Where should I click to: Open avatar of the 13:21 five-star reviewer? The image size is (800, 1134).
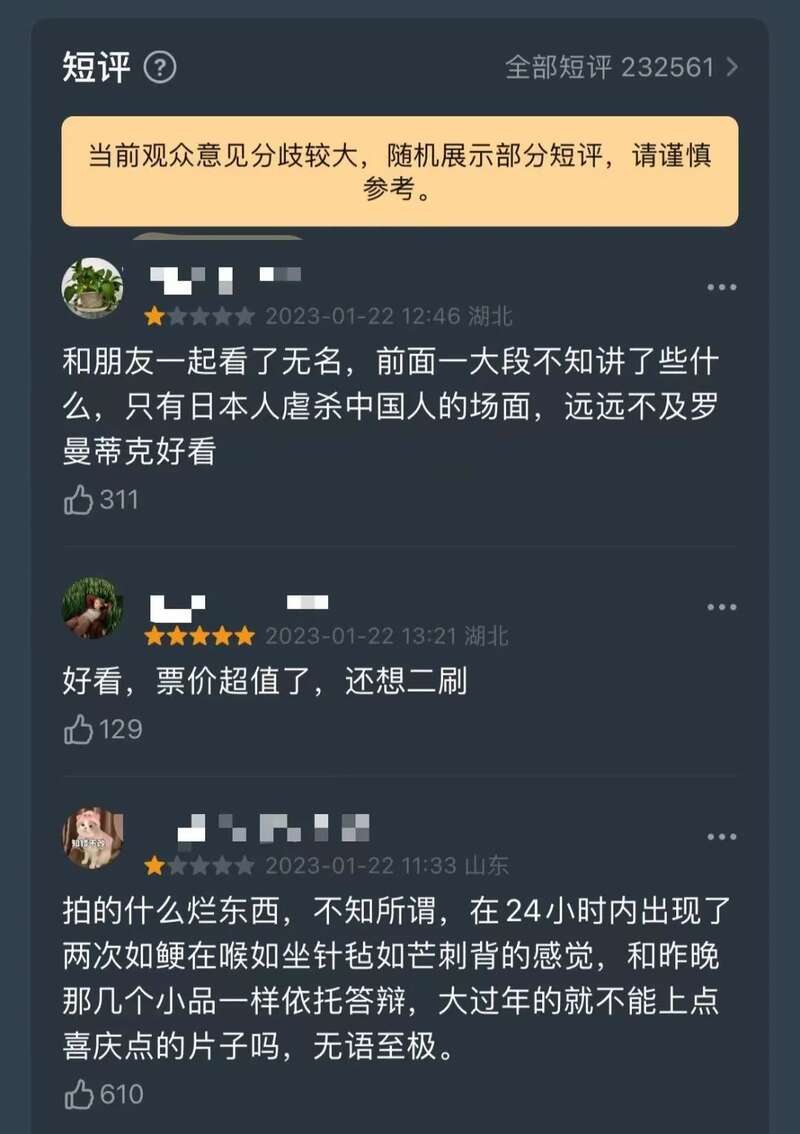[92, 607]
